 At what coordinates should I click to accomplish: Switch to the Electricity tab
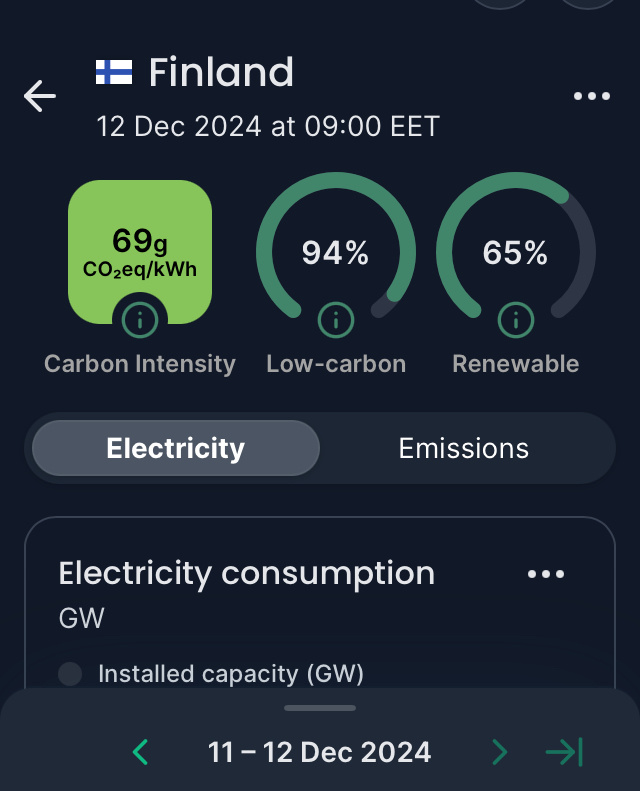(x=176, y=448)
